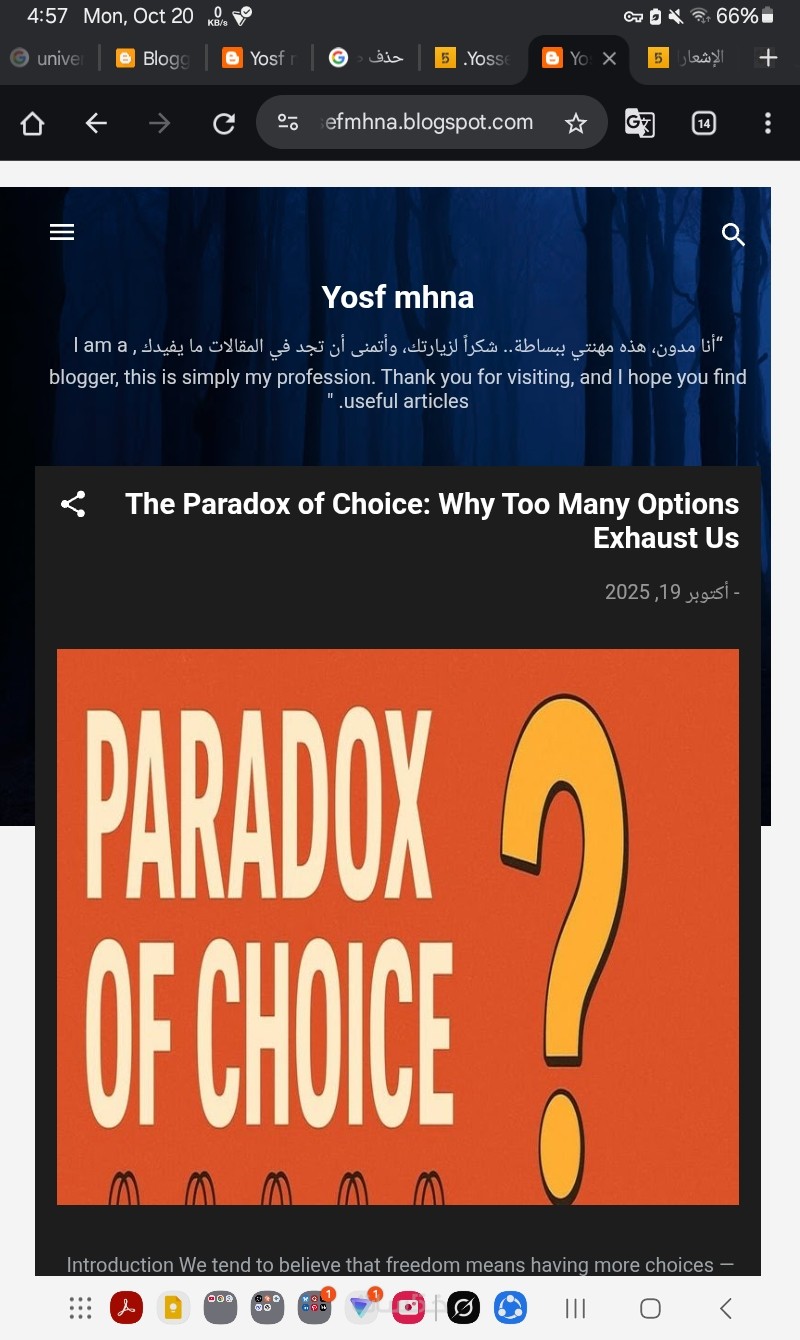This screenshot has height=1340, width=800.
Task: Switch to the الإشعار browser tab
Action: (x=688, y=58)
